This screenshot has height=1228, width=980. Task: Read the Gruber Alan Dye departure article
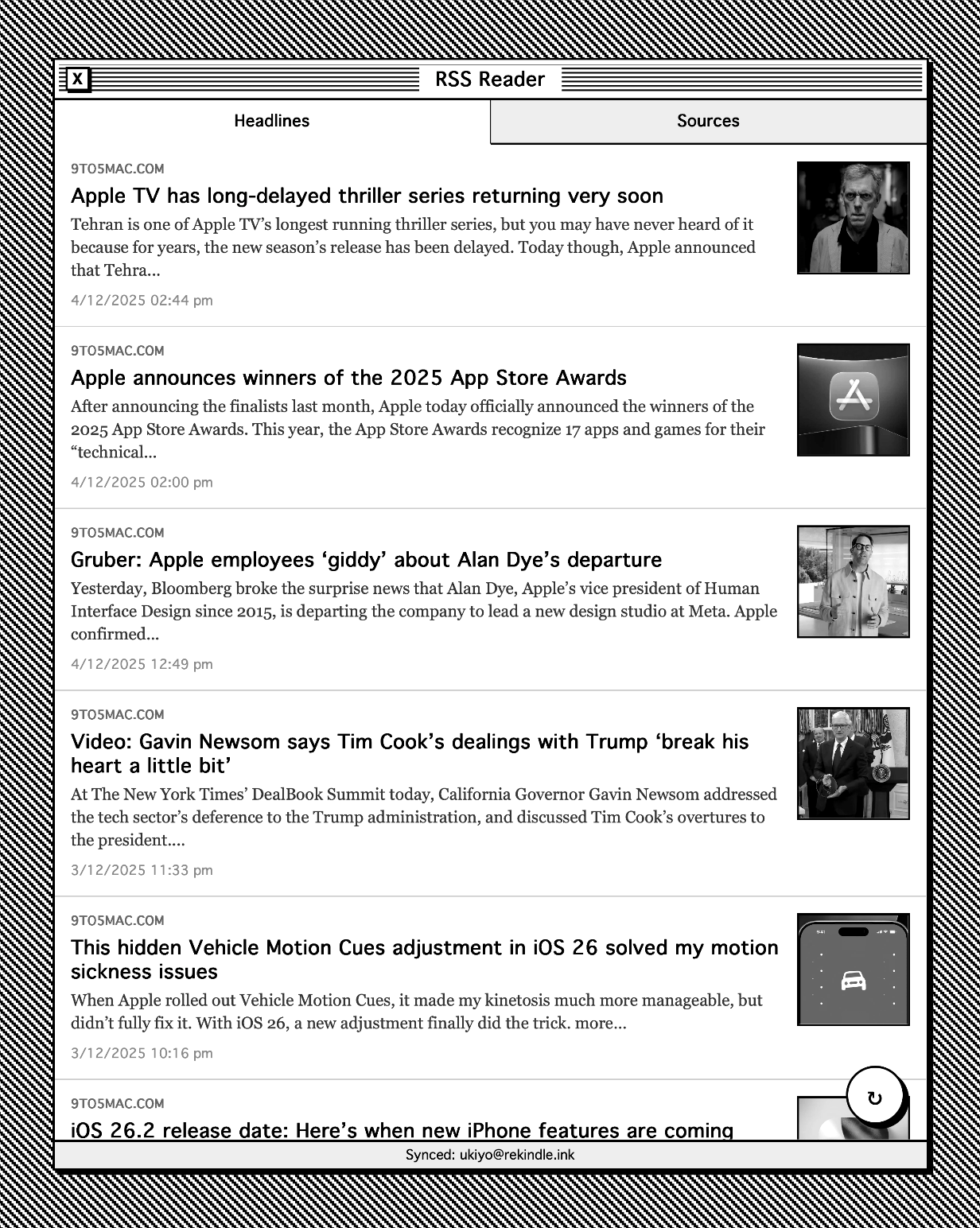pyautogui.click(x=490, y=600)
